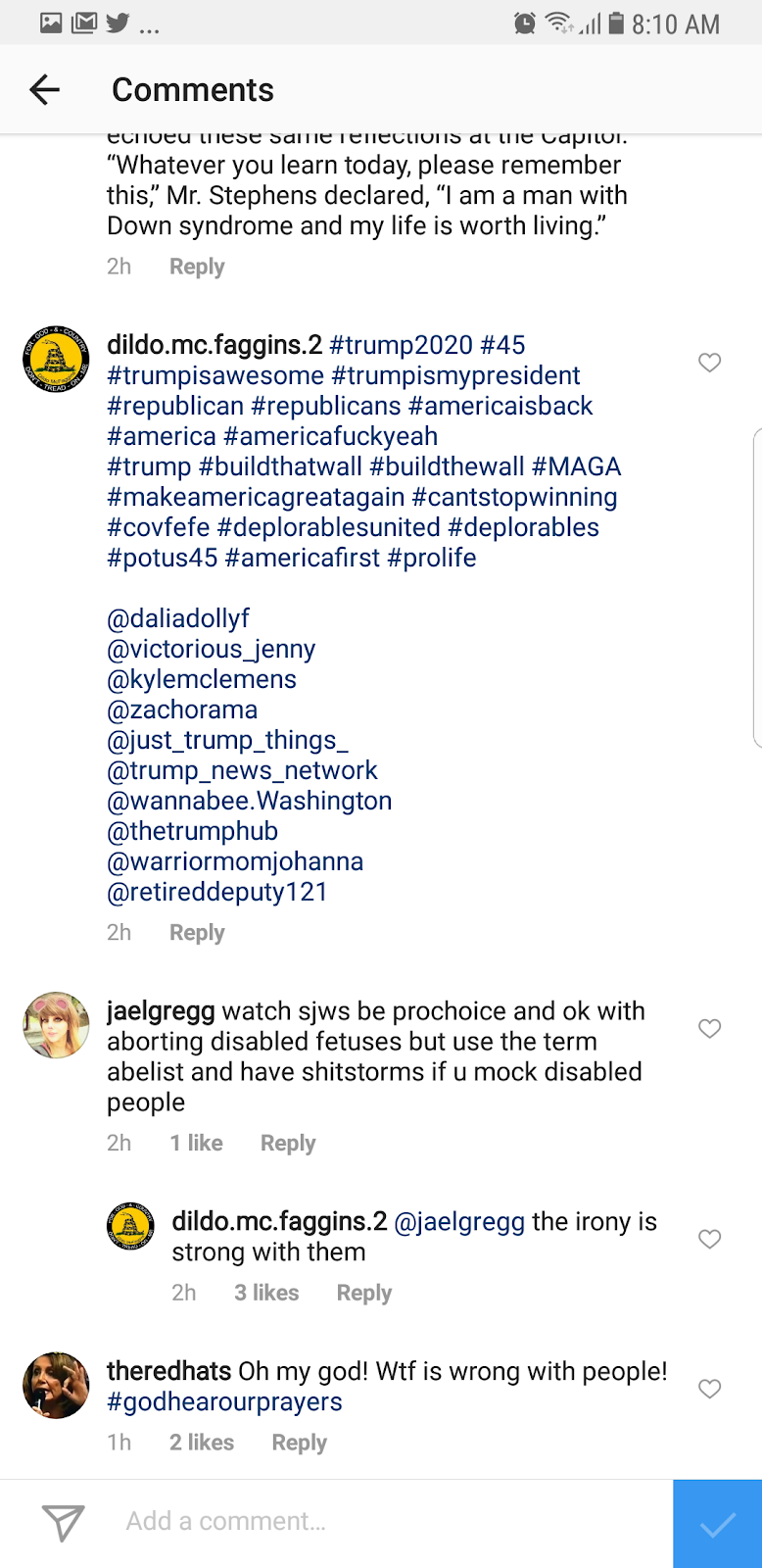The height and width of the screenshot is (1568, 762).
Task: Open the direct share paper plane icon
Action: point(63,1522)
